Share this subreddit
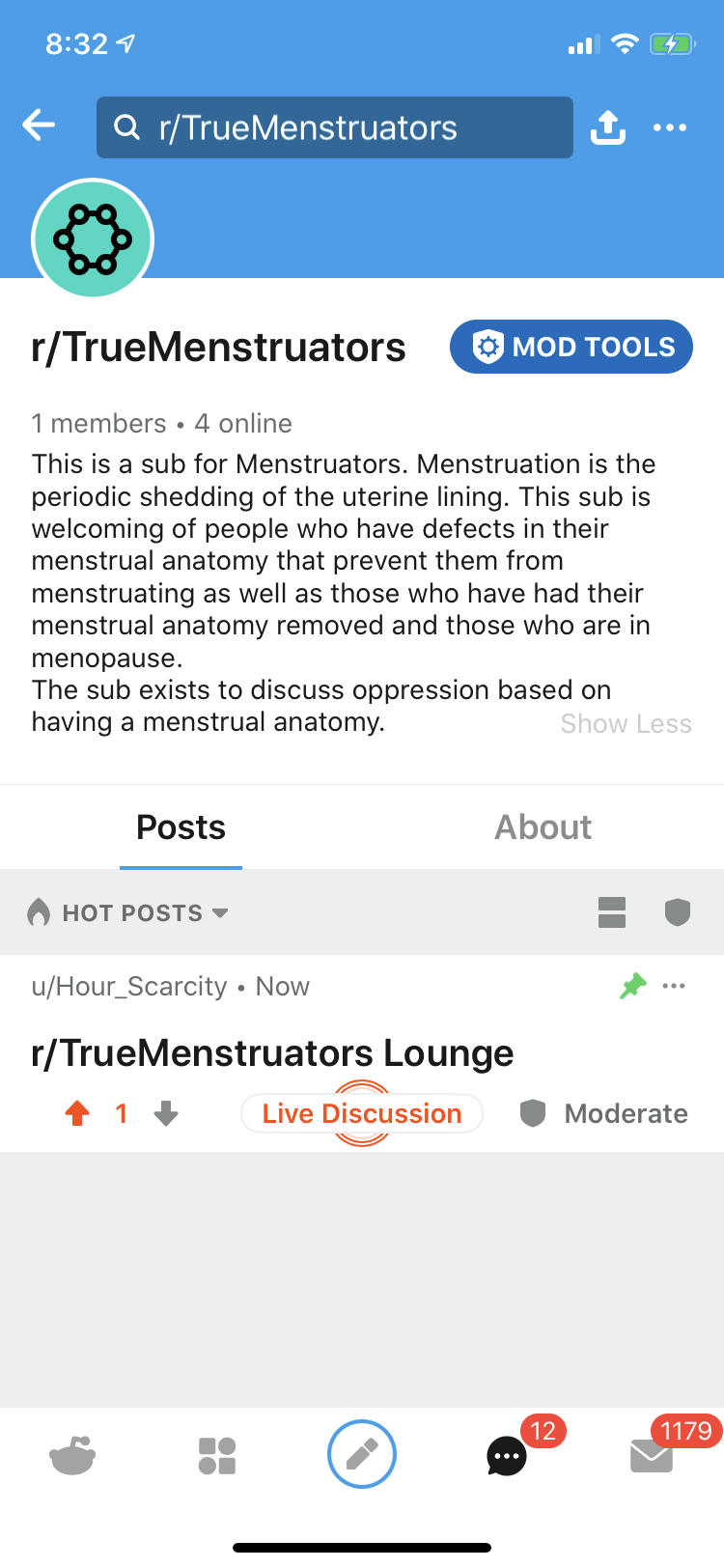The width and height of the screenshot is (724, 1568). 608,127
